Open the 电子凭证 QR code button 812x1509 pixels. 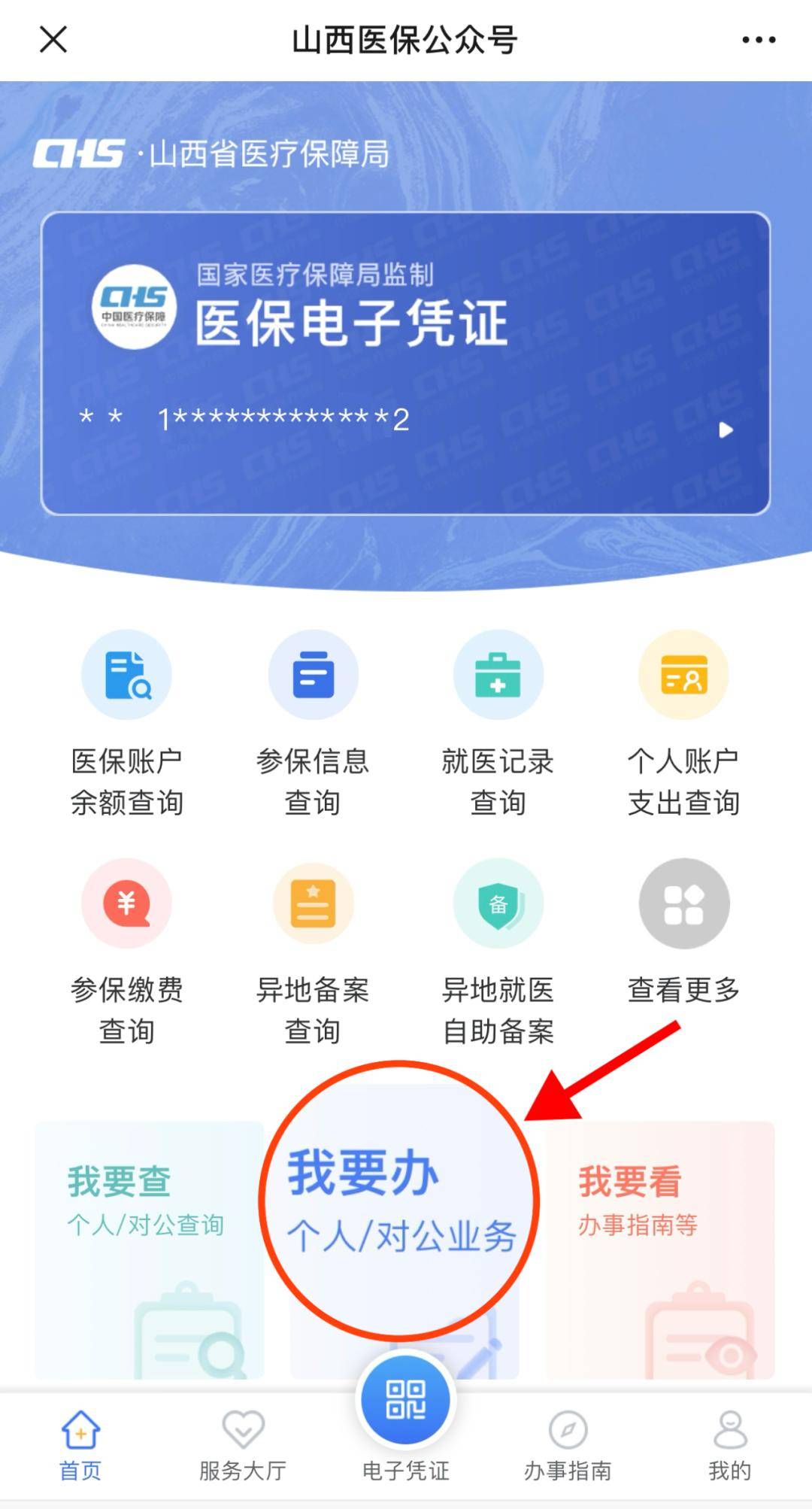(x=405, y=1401)
